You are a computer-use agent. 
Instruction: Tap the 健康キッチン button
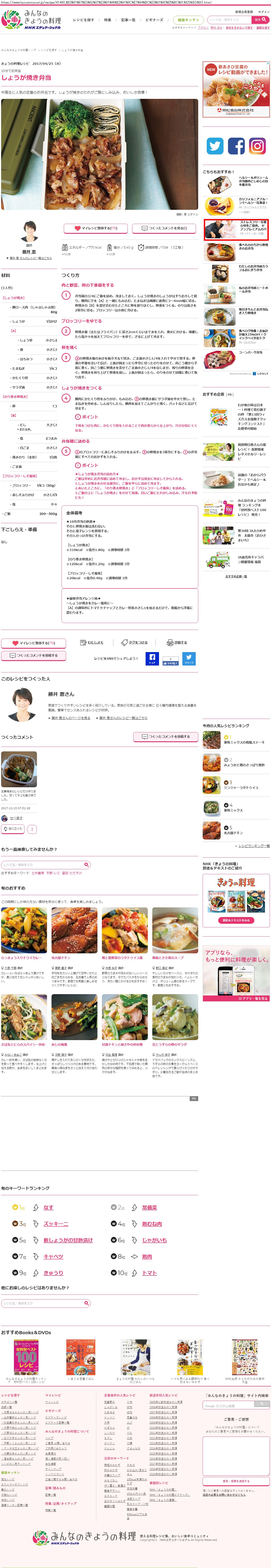click(188, 20)
